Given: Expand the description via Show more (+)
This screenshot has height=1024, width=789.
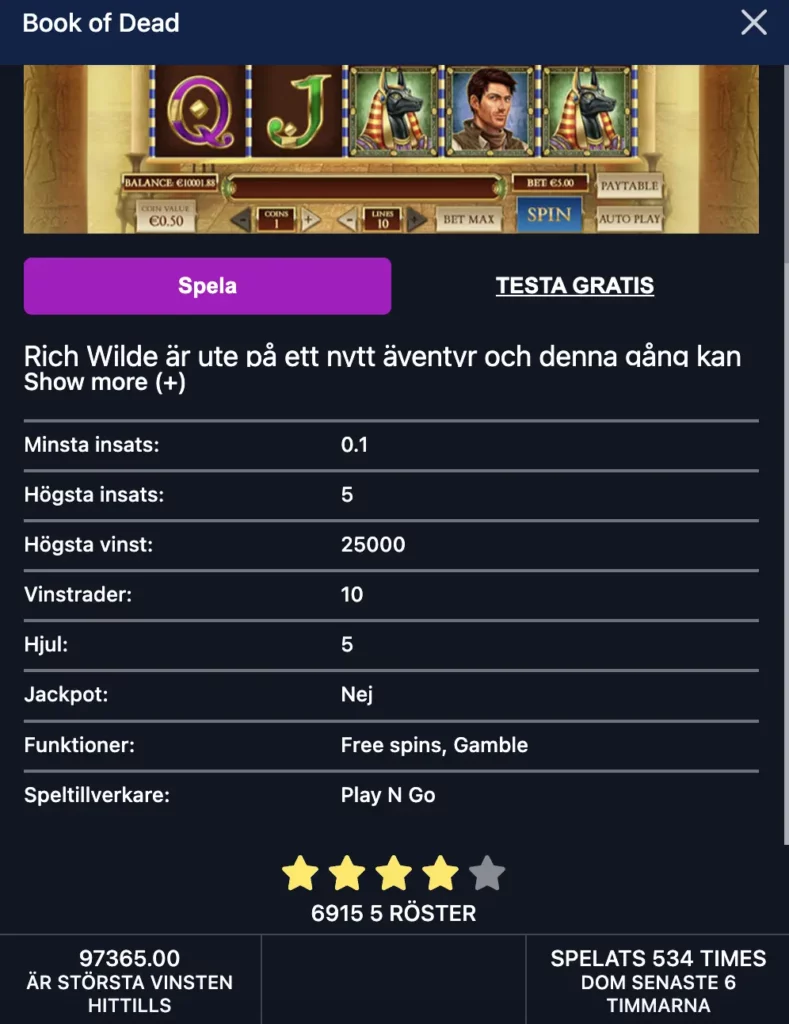Looking at the screenshot, I should click(105, 382).
